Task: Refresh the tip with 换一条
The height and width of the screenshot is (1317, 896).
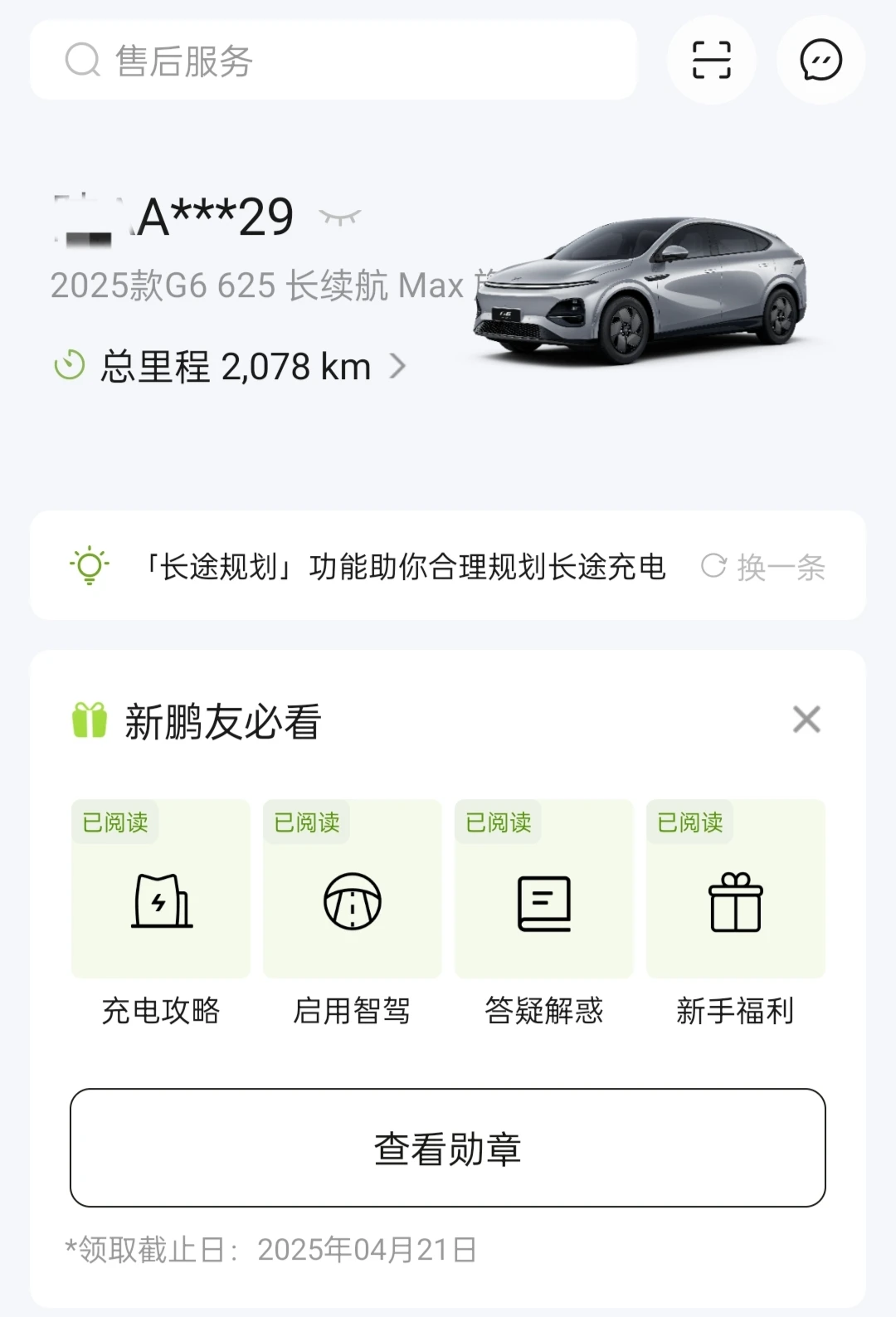Action: pos(763,567)
